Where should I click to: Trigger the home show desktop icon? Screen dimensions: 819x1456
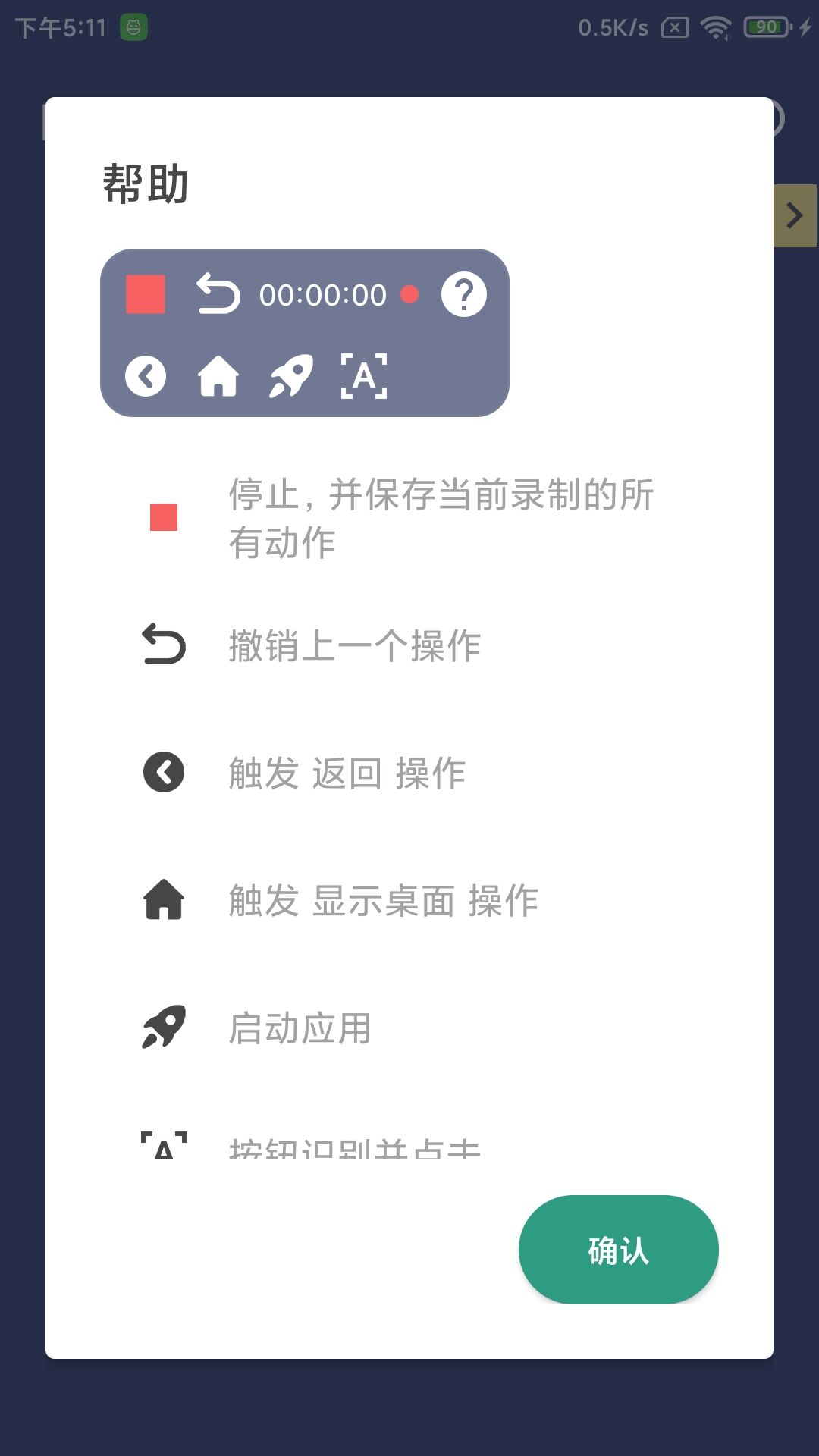220,377
